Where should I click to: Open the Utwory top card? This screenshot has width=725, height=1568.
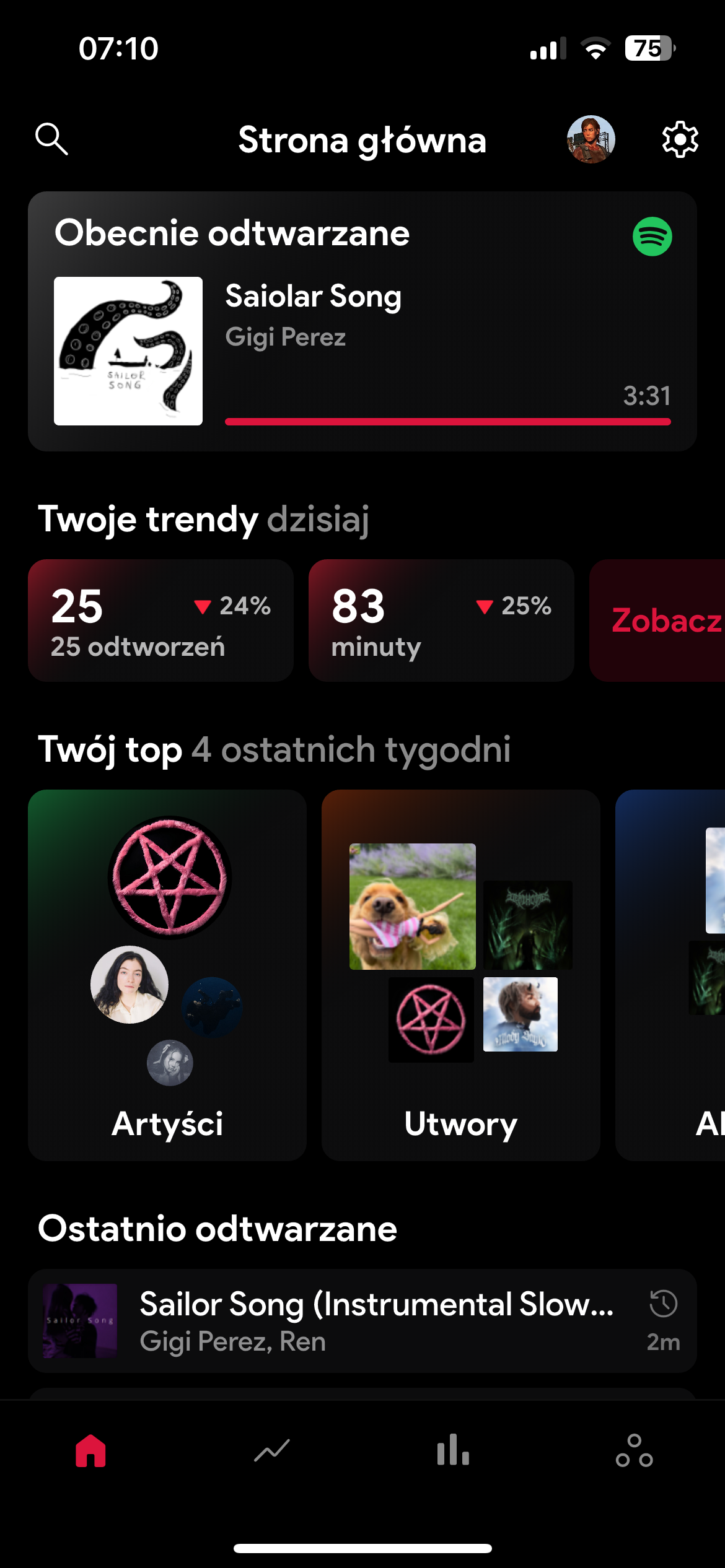(x=460, y=975)
